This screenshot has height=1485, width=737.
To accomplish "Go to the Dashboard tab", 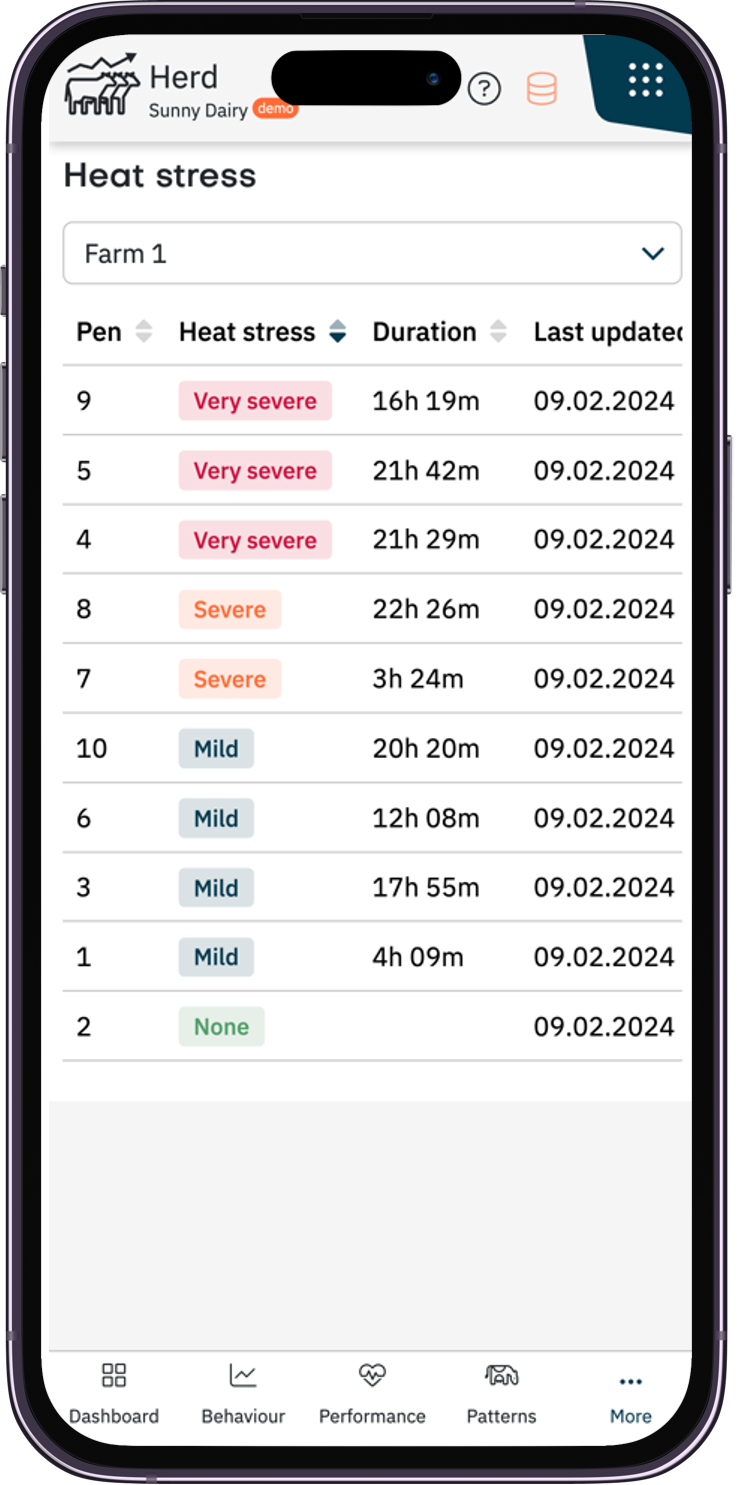I will (114, 1393).
